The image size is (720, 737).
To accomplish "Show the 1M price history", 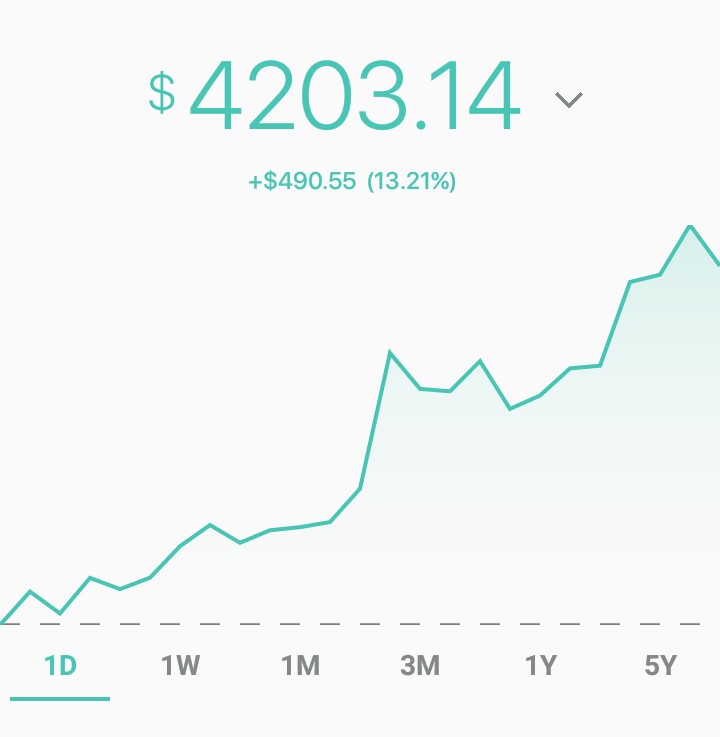I will (300, 666).
